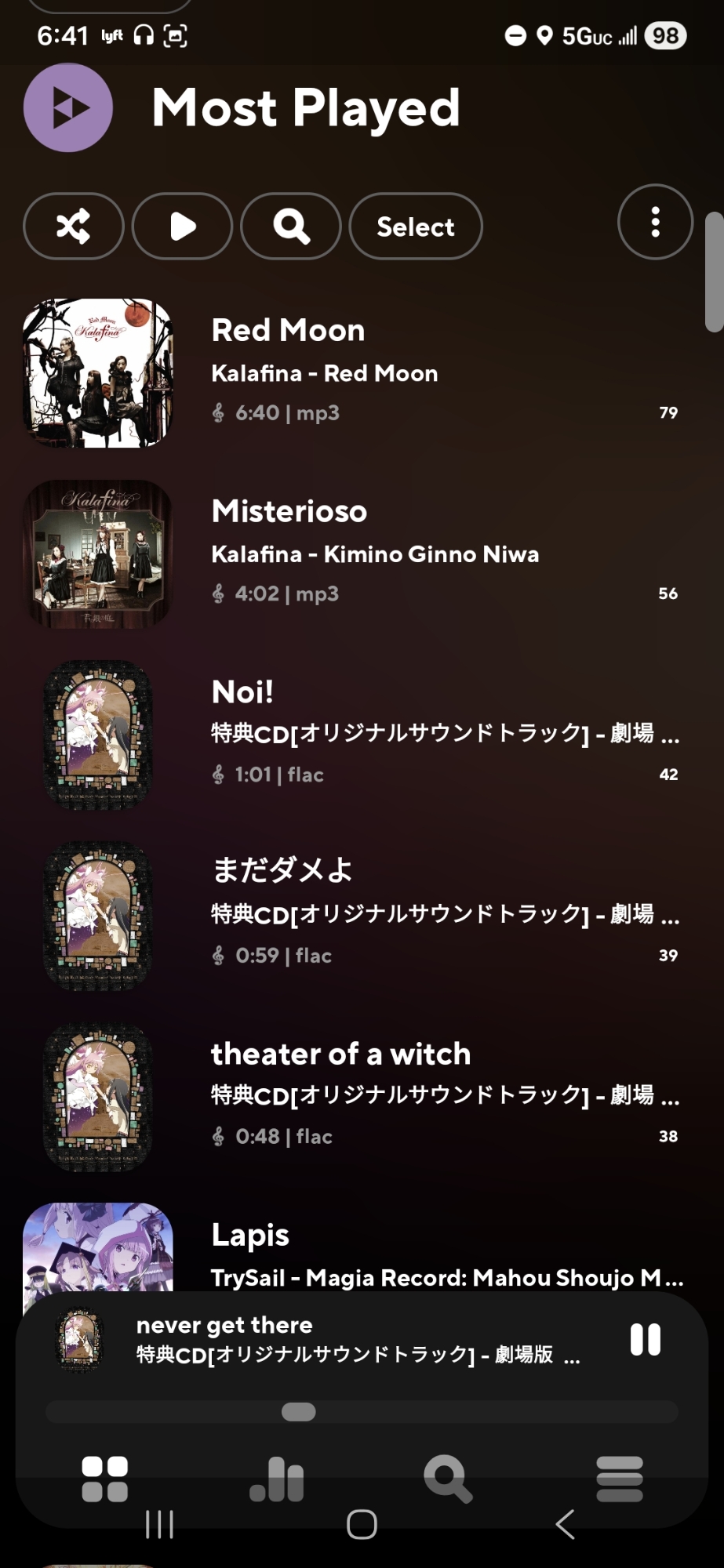This screenshot has height=1568, width=724.
Task: Seek using the playback progress slider
Action: click(x=299, y=1412)
